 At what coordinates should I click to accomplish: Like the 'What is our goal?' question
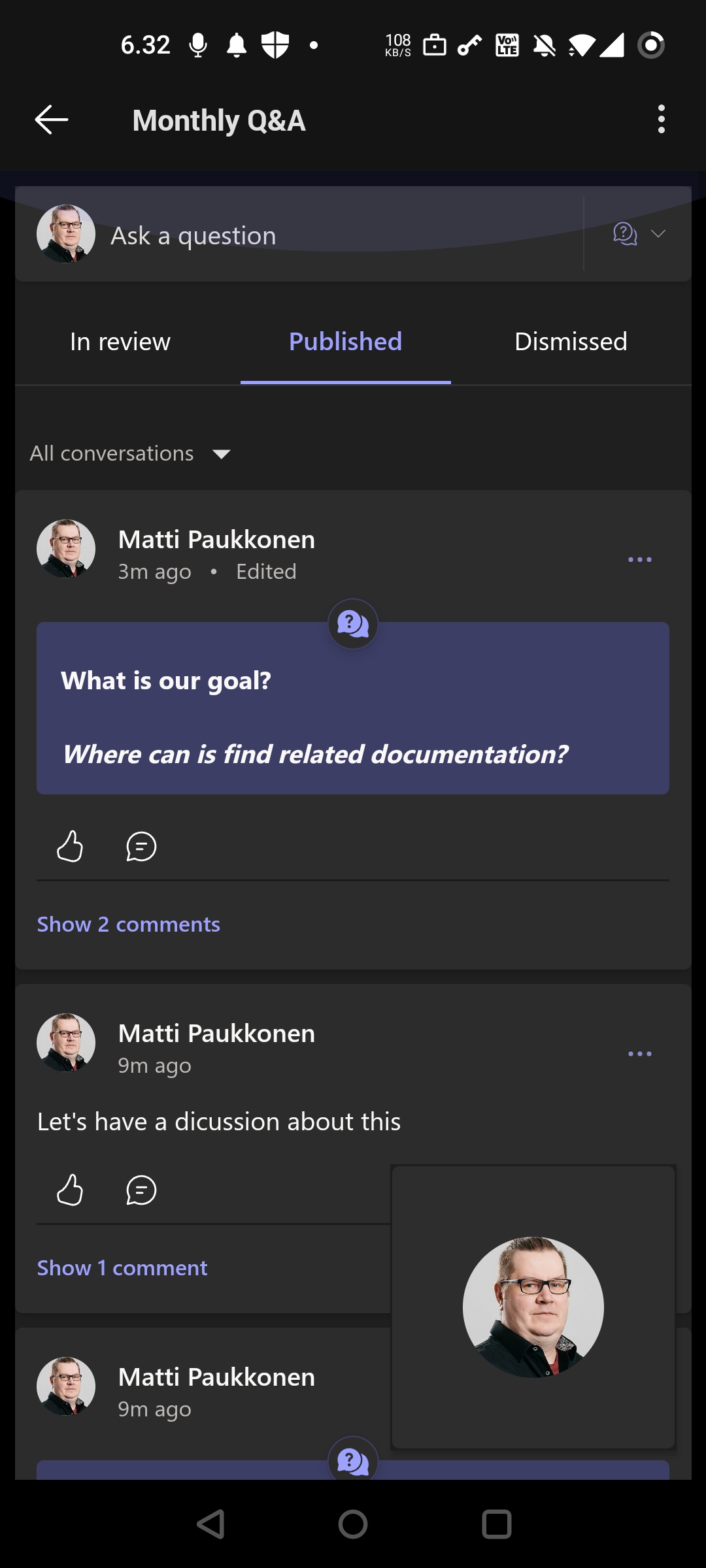pyautogui.click(x=69, y=846)
